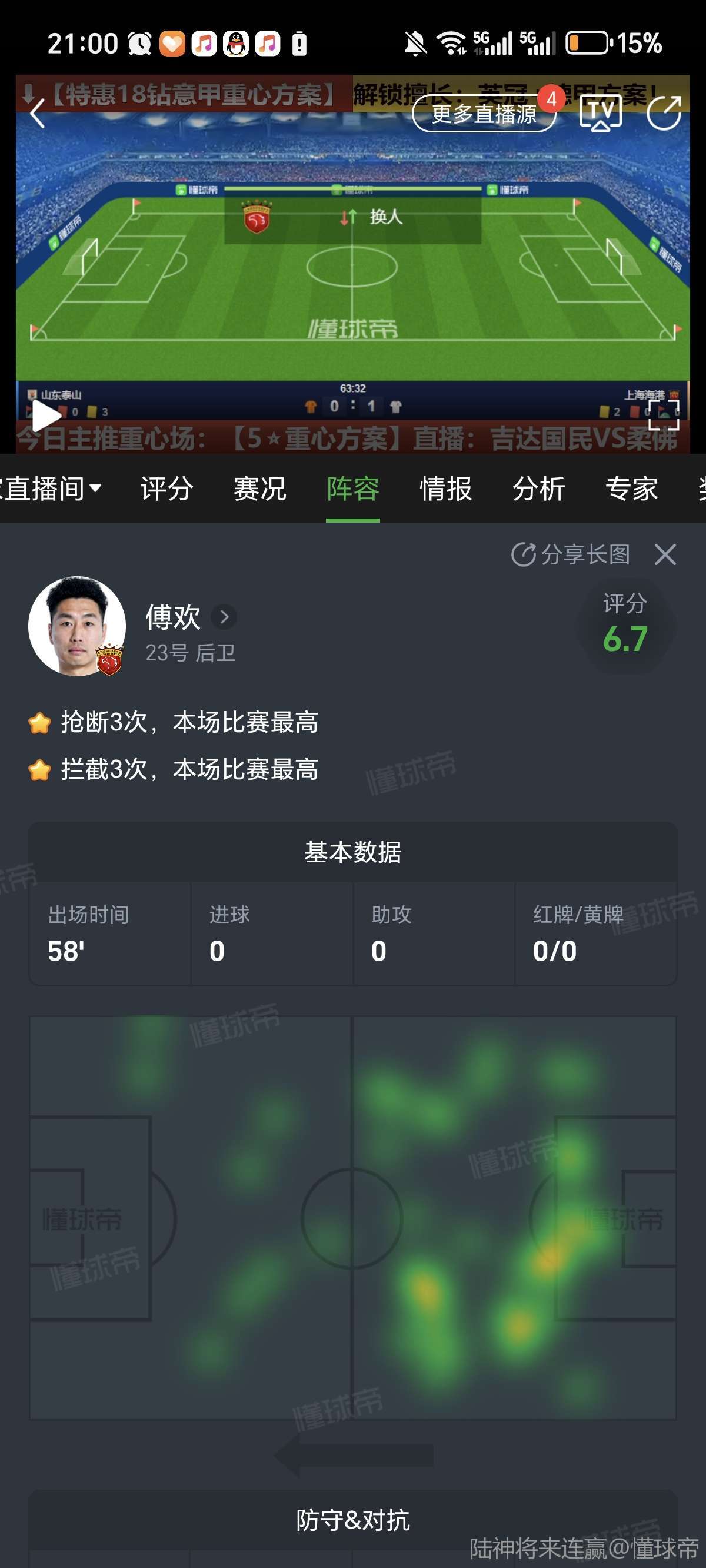The width and height of the screenshot is (706, 1568).
Task: Open the 专家 tab
Action: 631,488
